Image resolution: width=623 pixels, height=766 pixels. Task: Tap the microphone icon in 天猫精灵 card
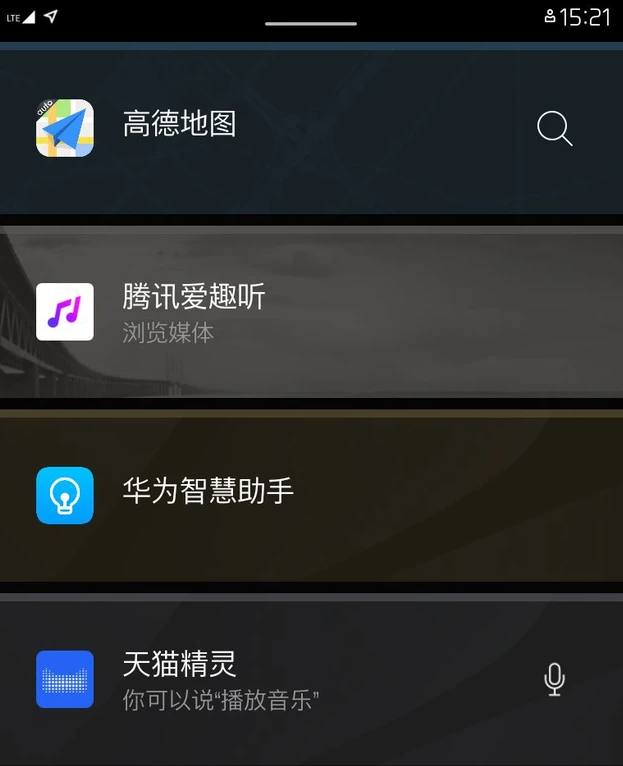pos(554,680)
